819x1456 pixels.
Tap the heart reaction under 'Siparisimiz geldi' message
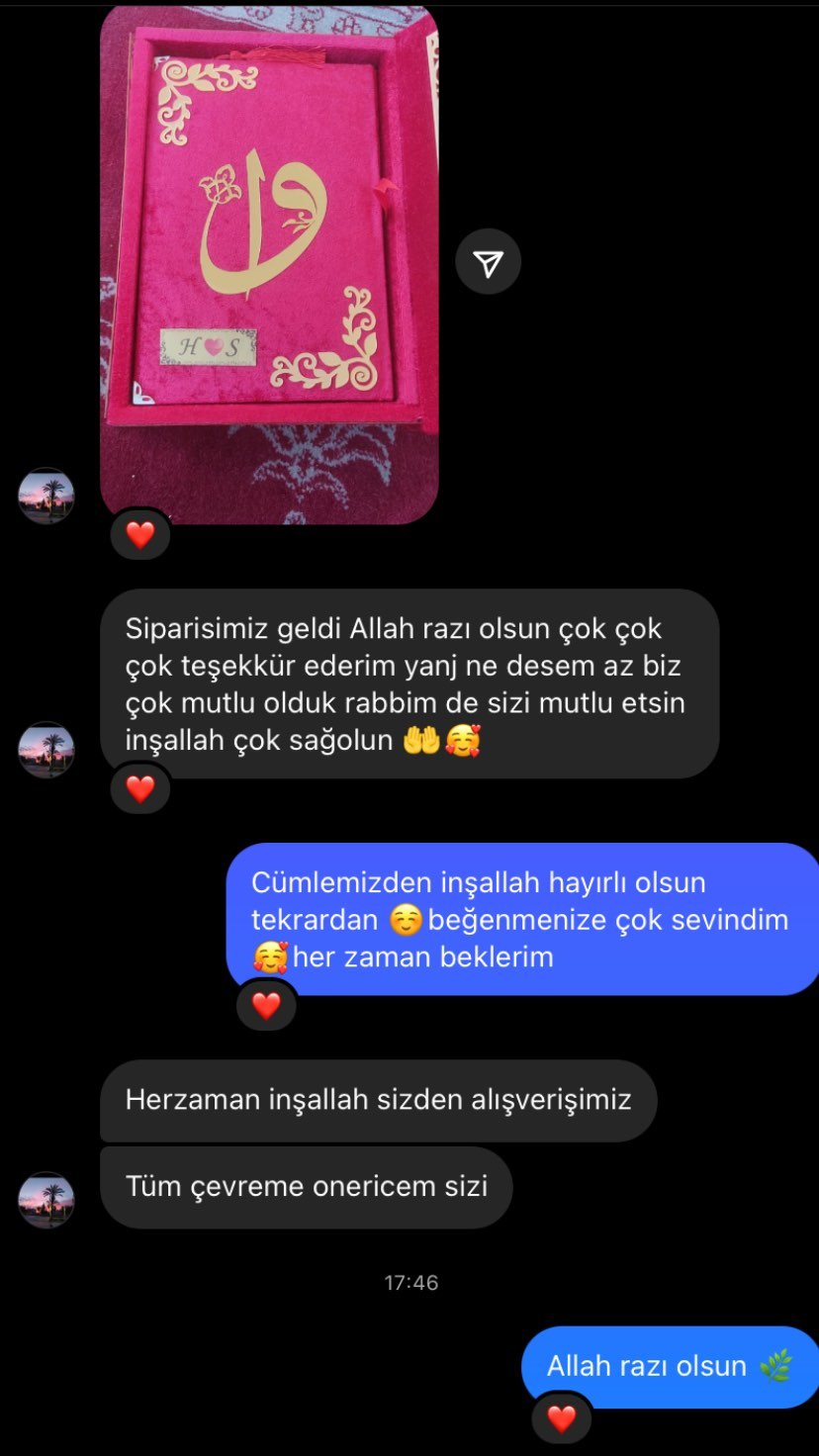click(x=140, y=788)
